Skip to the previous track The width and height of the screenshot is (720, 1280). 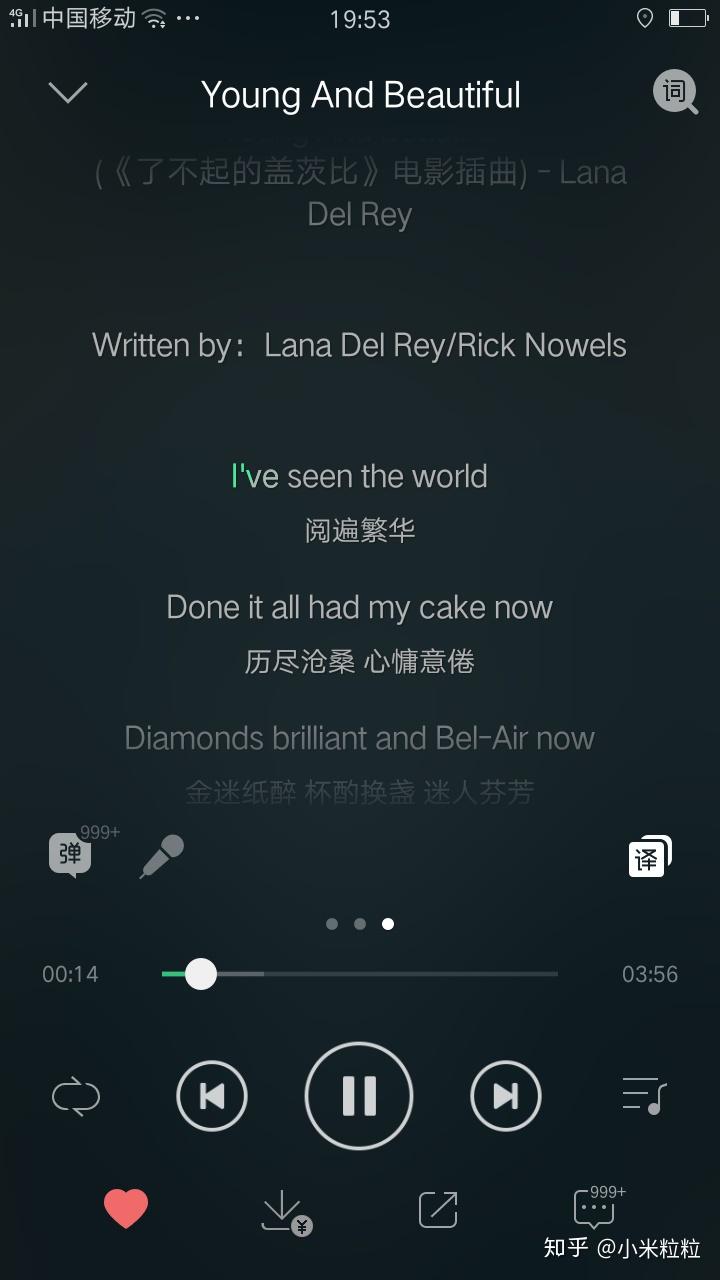(212, 1097)
